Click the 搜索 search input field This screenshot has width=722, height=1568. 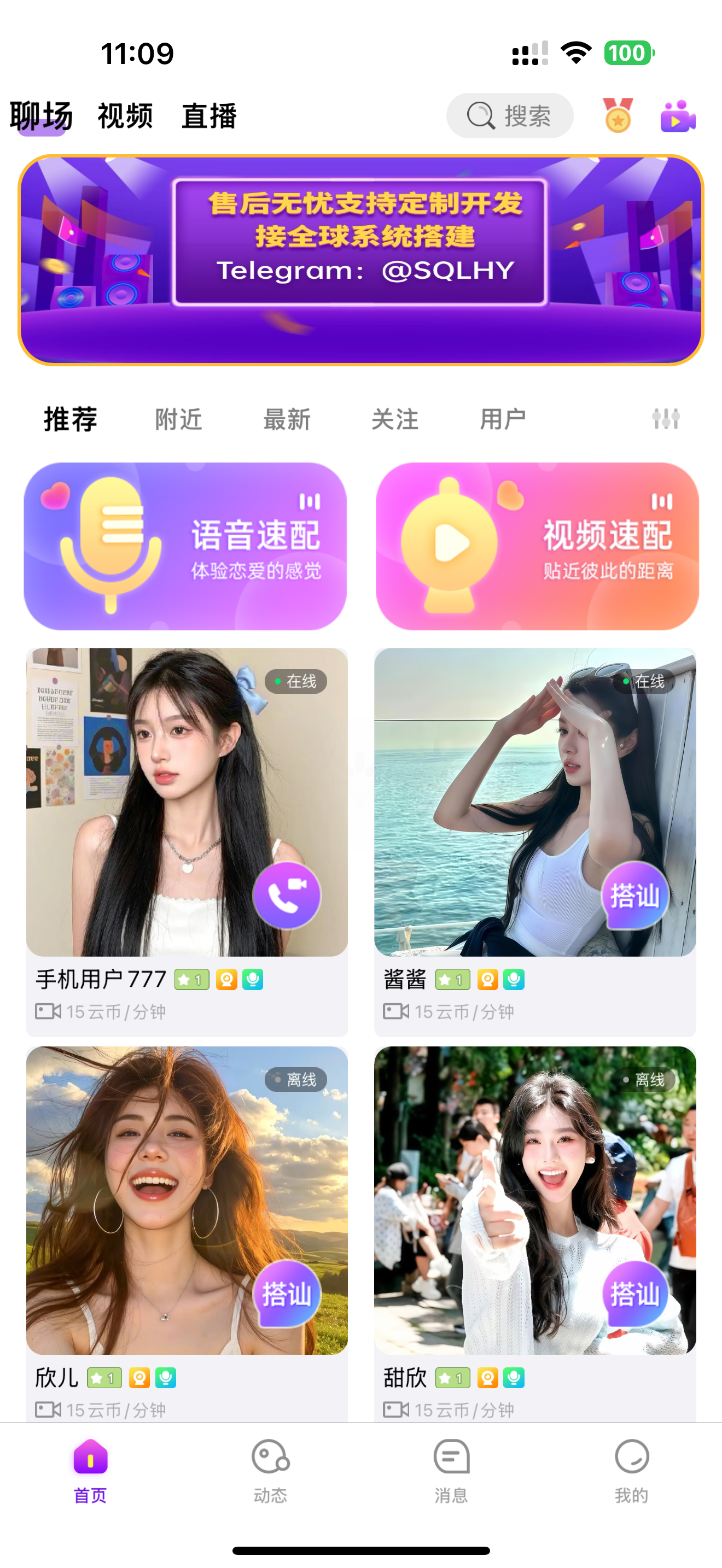[x=510, y=116]
